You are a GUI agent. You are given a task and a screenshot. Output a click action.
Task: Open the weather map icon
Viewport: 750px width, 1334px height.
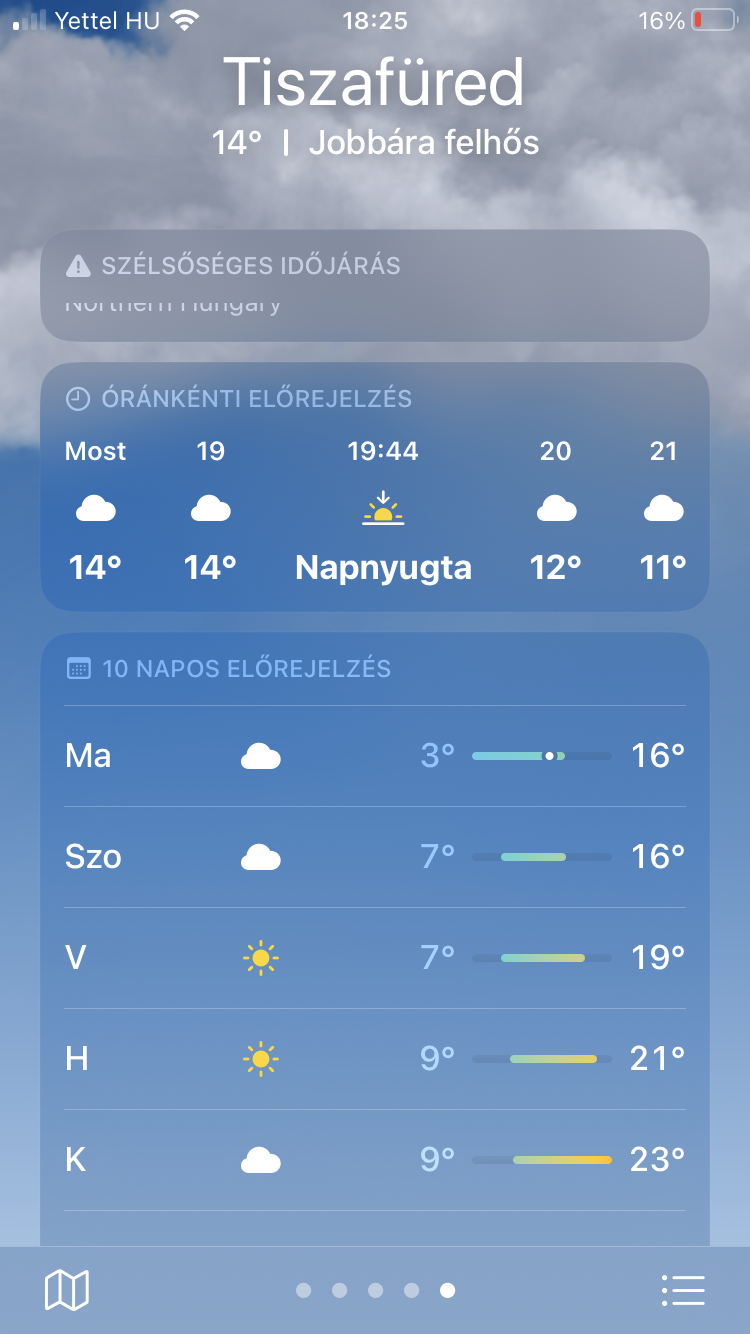[x=67, y=1290]
